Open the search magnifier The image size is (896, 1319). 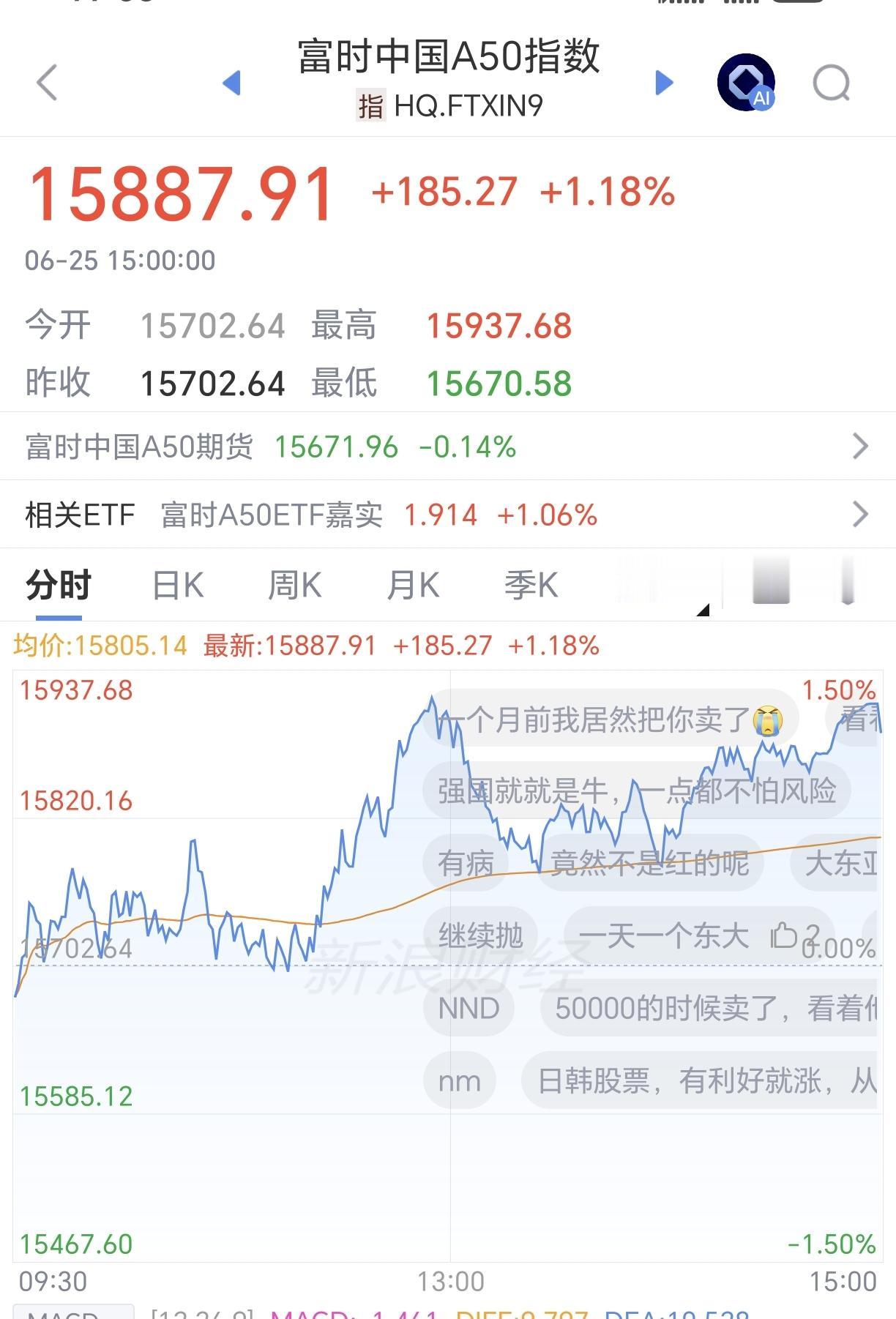[x=832, y=83]
